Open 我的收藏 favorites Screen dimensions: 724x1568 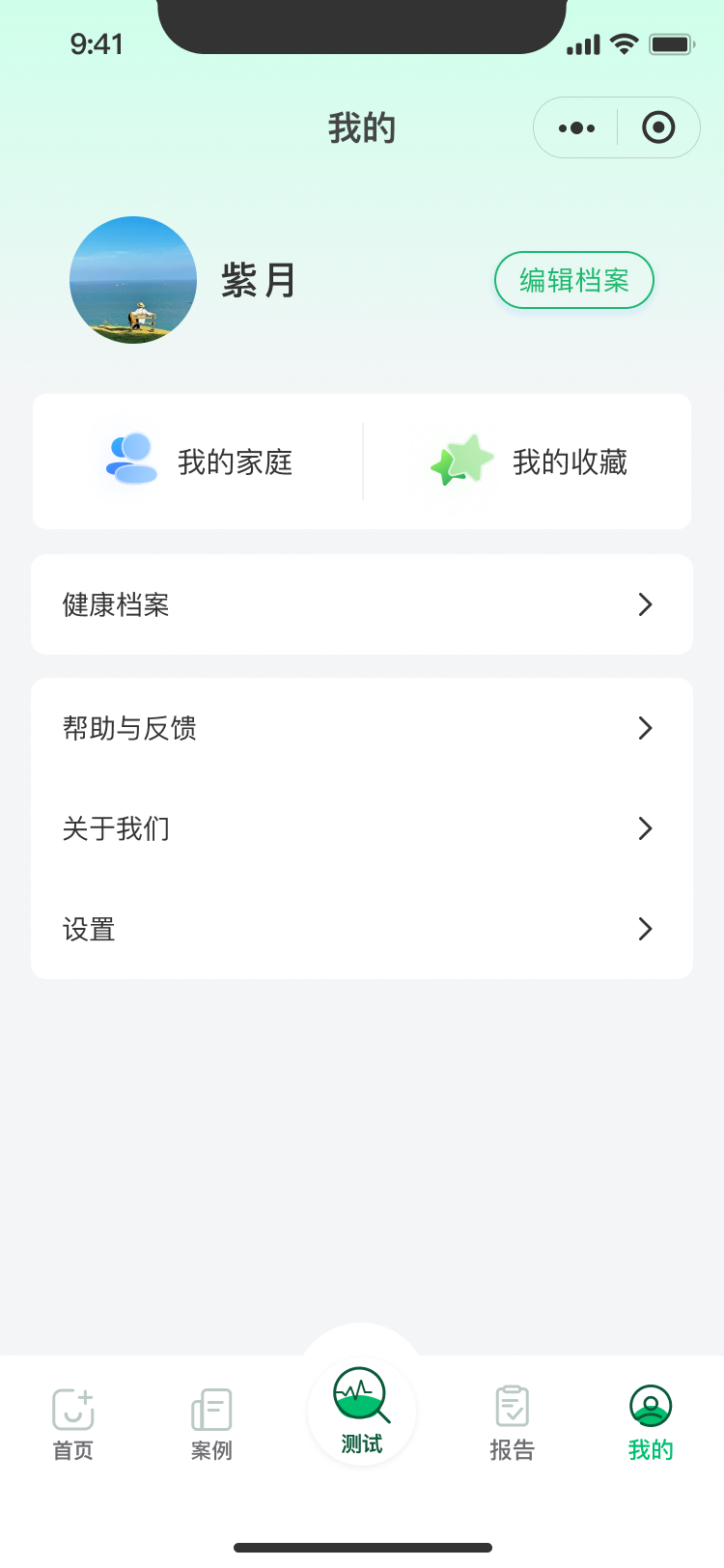(529, 462)
